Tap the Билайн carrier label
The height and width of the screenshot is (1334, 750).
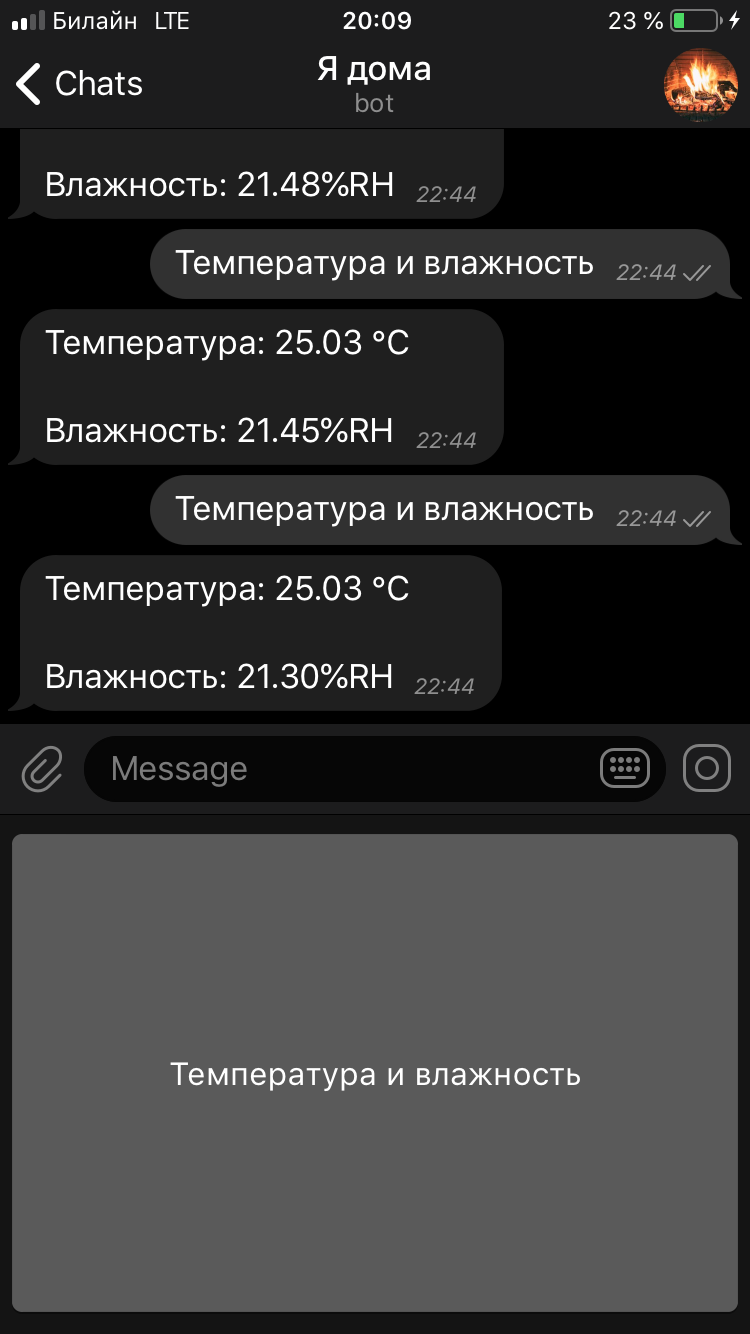pyautogui.click(x=97, y=20)
